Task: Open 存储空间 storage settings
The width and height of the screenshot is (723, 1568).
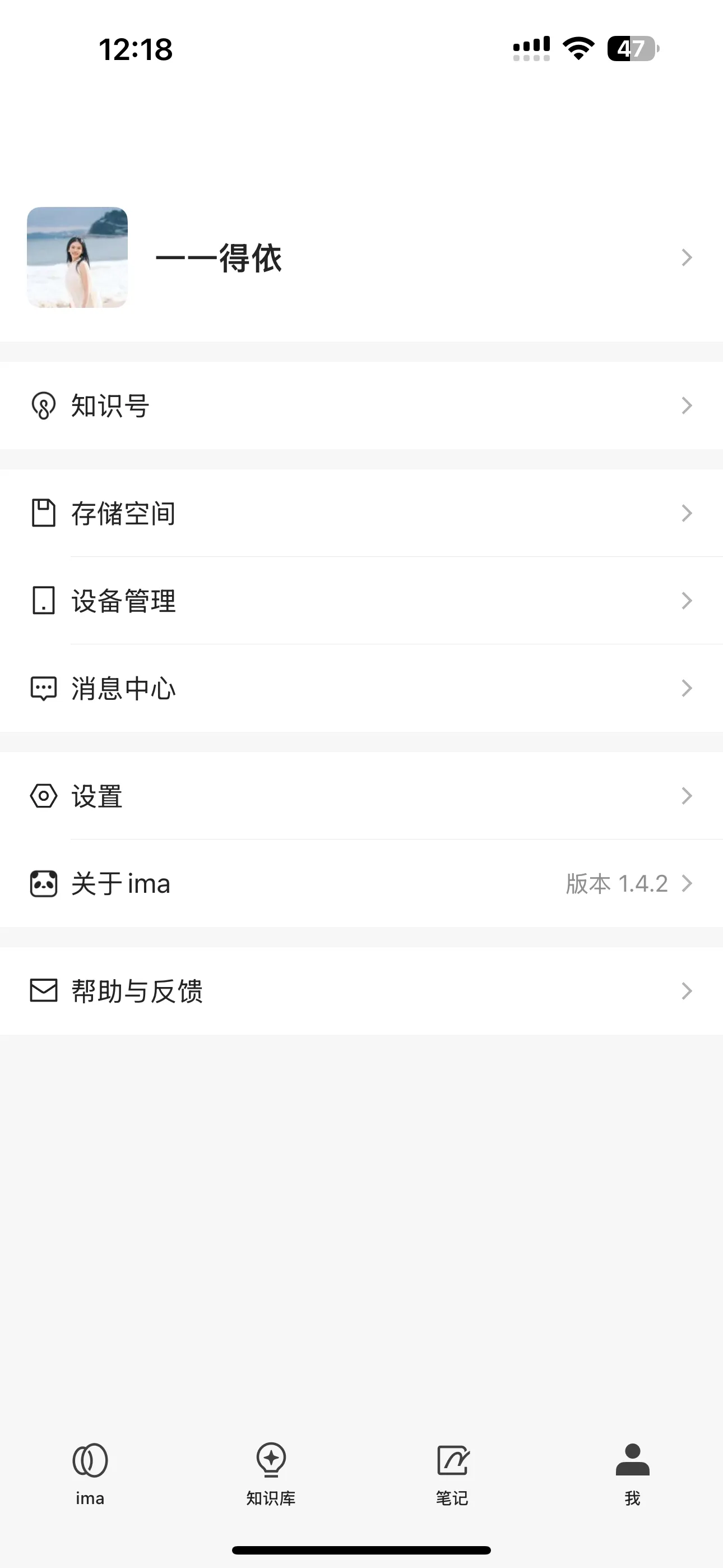Action: [361, 513]
